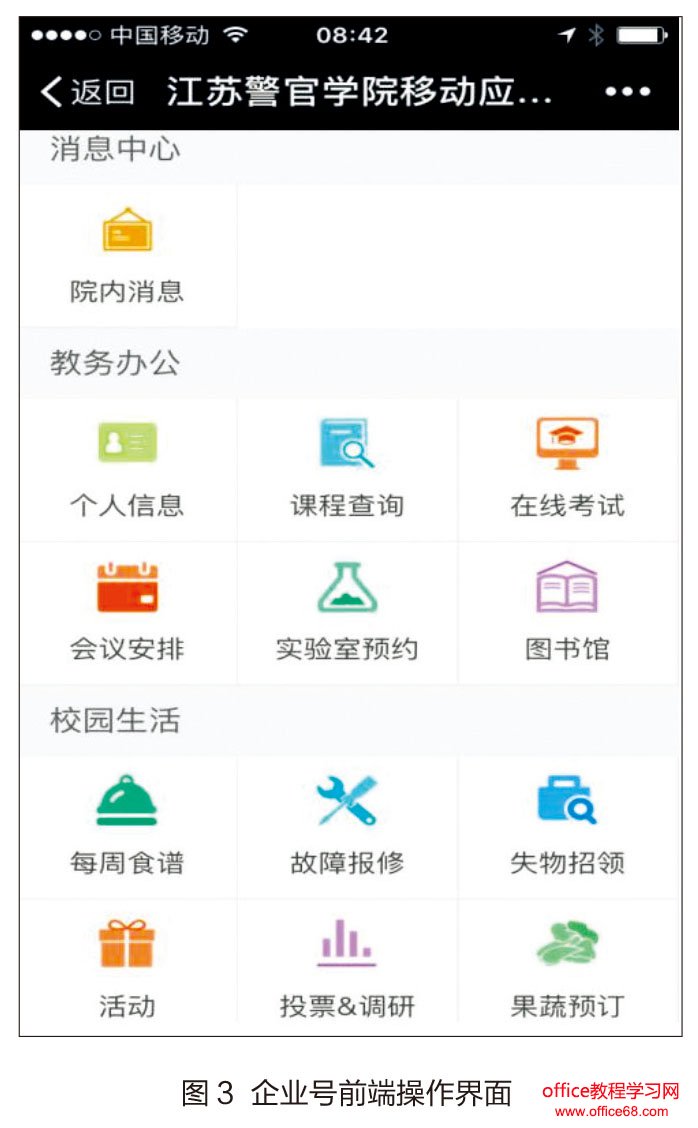View 会议安排
This screenshot has height=1128, width=698.
pos(127,612)
